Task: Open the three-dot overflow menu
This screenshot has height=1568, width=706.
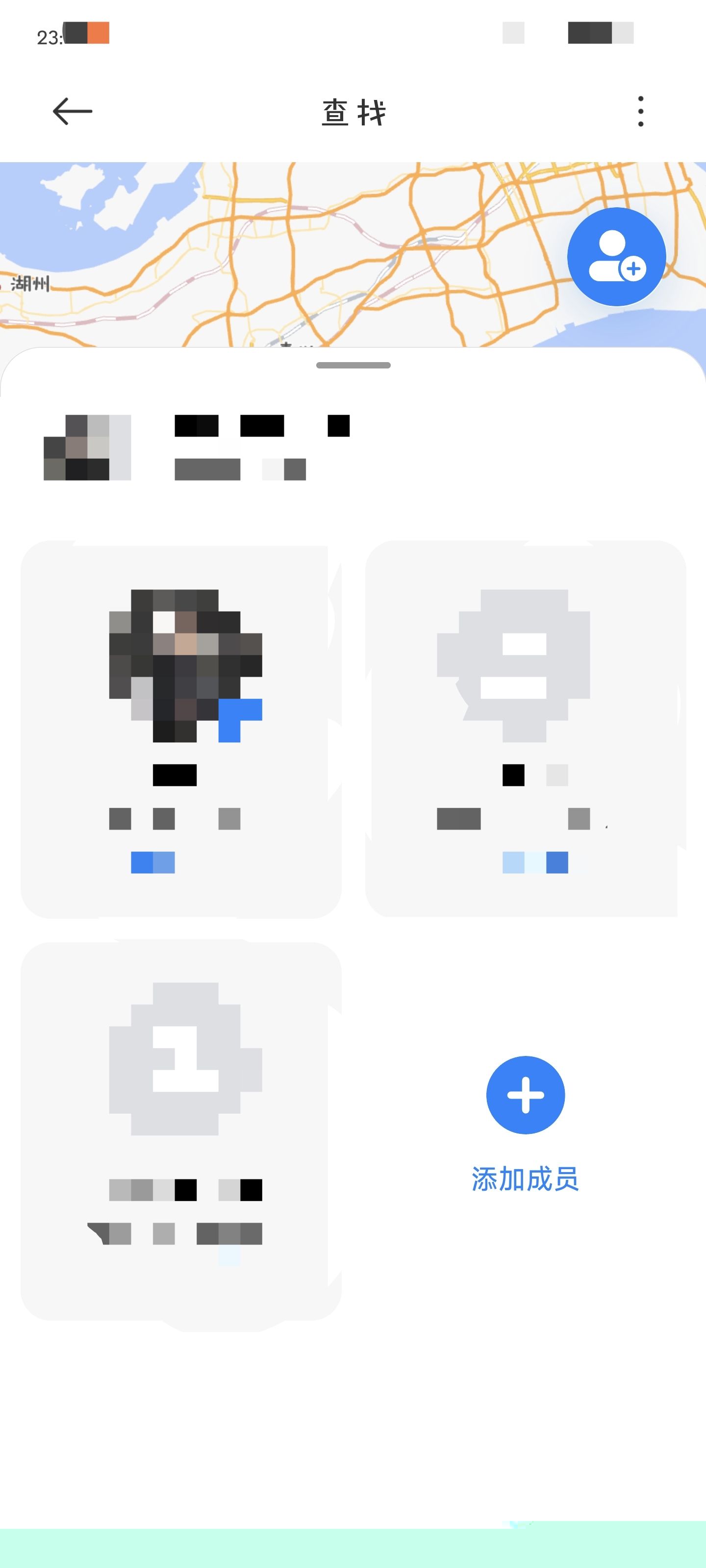Action: click(640, 111)
